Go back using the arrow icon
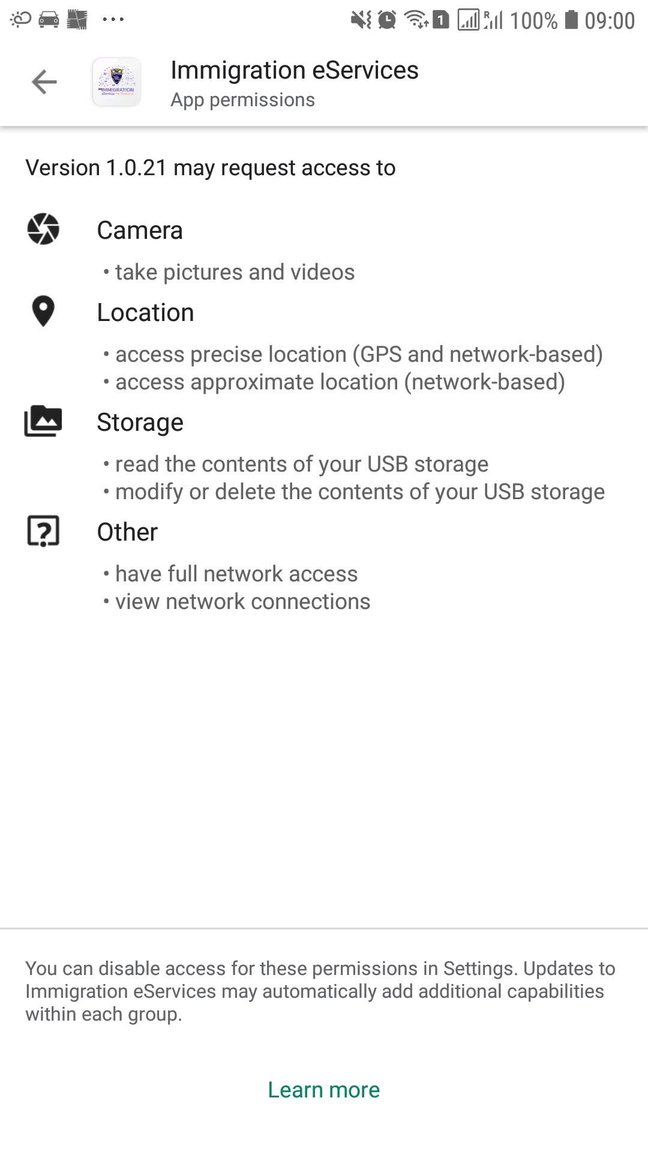648x1152 pixels. coord(44,82)
